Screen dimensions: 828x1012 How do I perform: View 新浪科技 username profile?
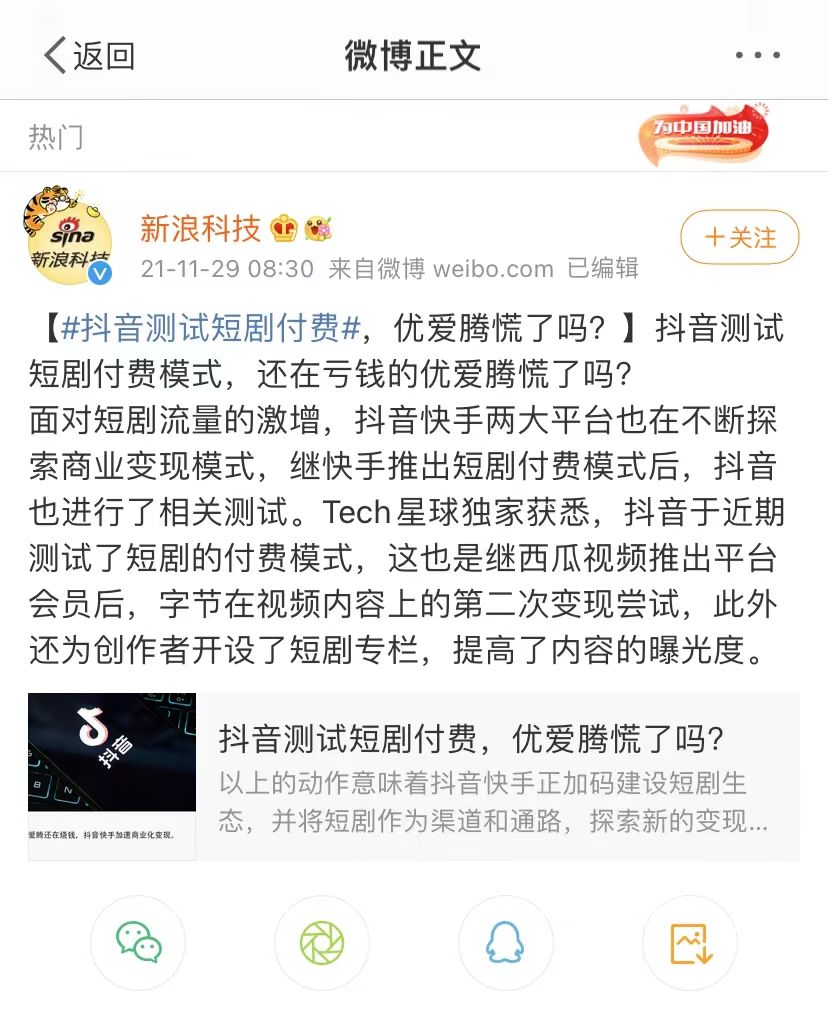(x=200, y=228)
